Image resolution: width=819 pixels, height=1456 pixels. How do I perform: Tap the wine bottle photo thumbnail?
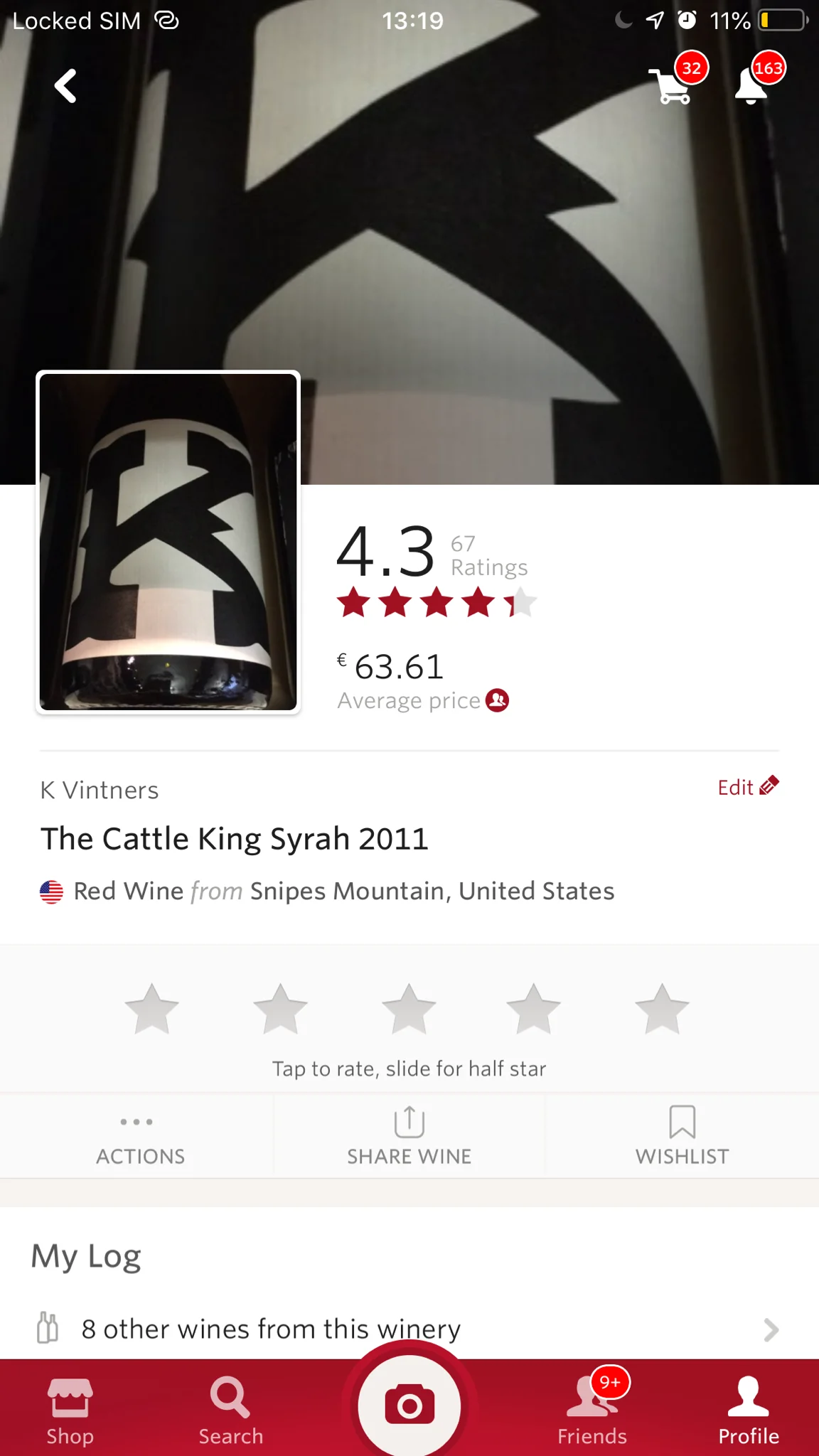click(x=168, y=542)
